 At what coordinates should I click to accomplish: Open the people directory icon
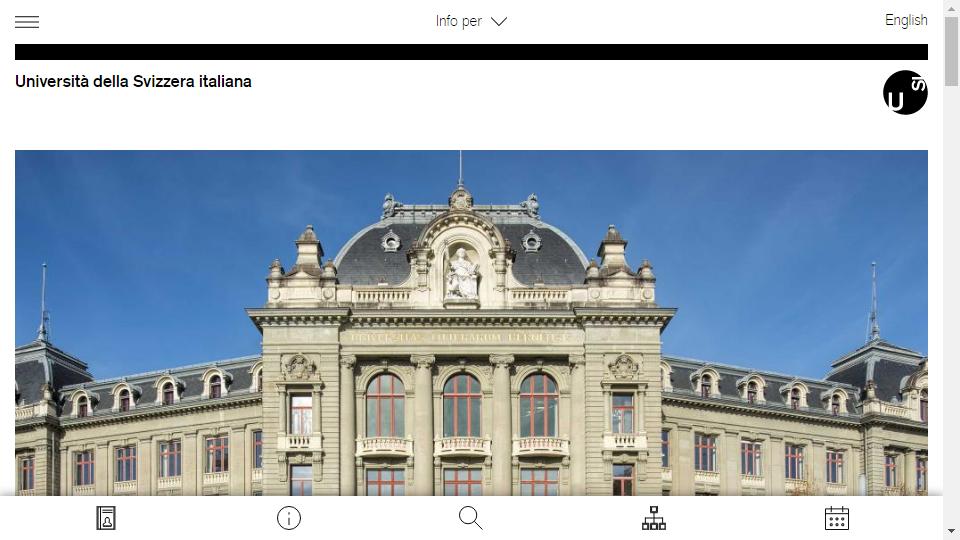pyautogui.click(x=106, y=518)
